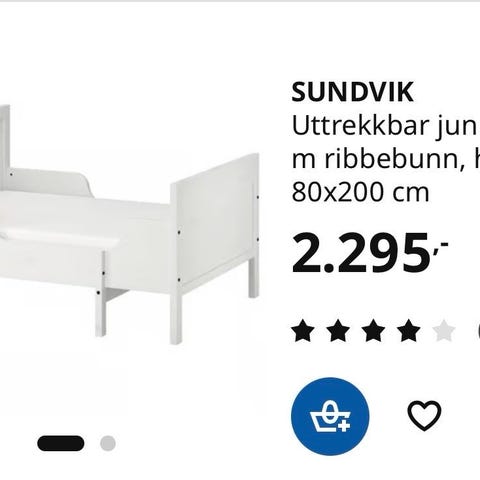The height and width of the screenshot is (480, 480).
Task: Save SUNDVIK to favourites with heart icon
Action: pyautogui.click(x=424, y=416)
